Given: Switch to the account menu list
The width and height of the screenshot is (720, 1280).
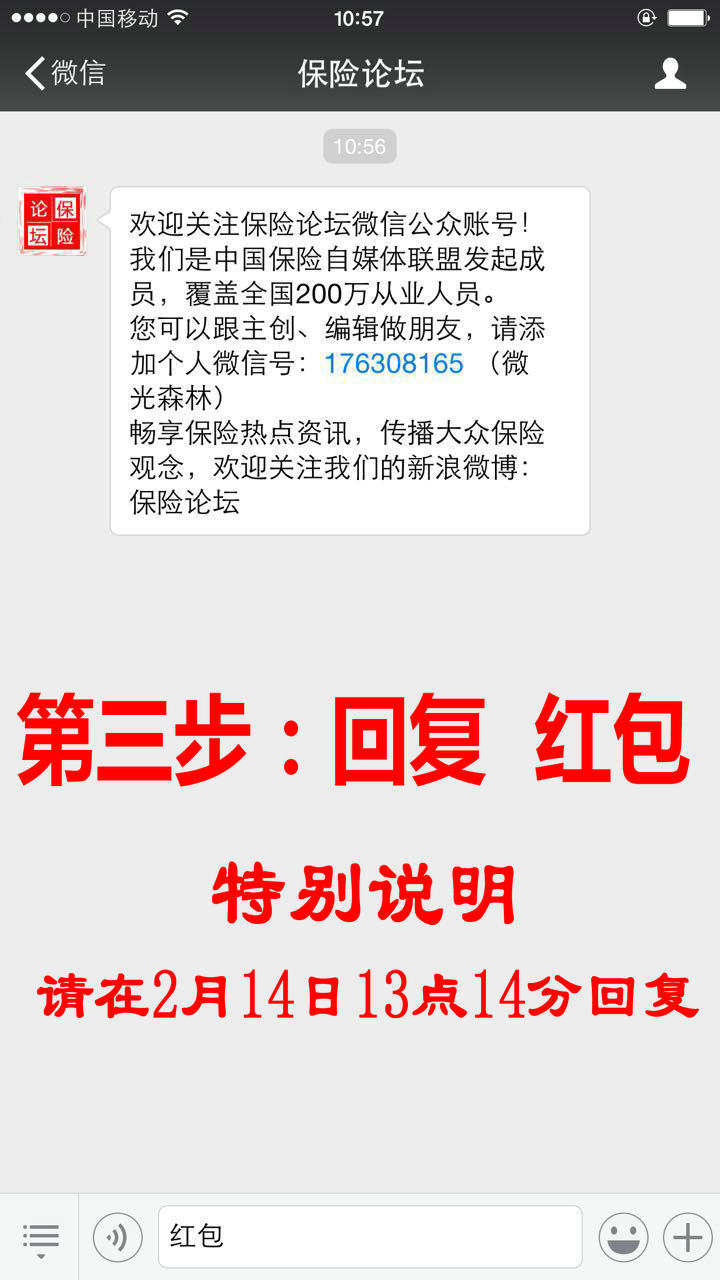Looking at the screenshot, I should tap(41, 1238).
